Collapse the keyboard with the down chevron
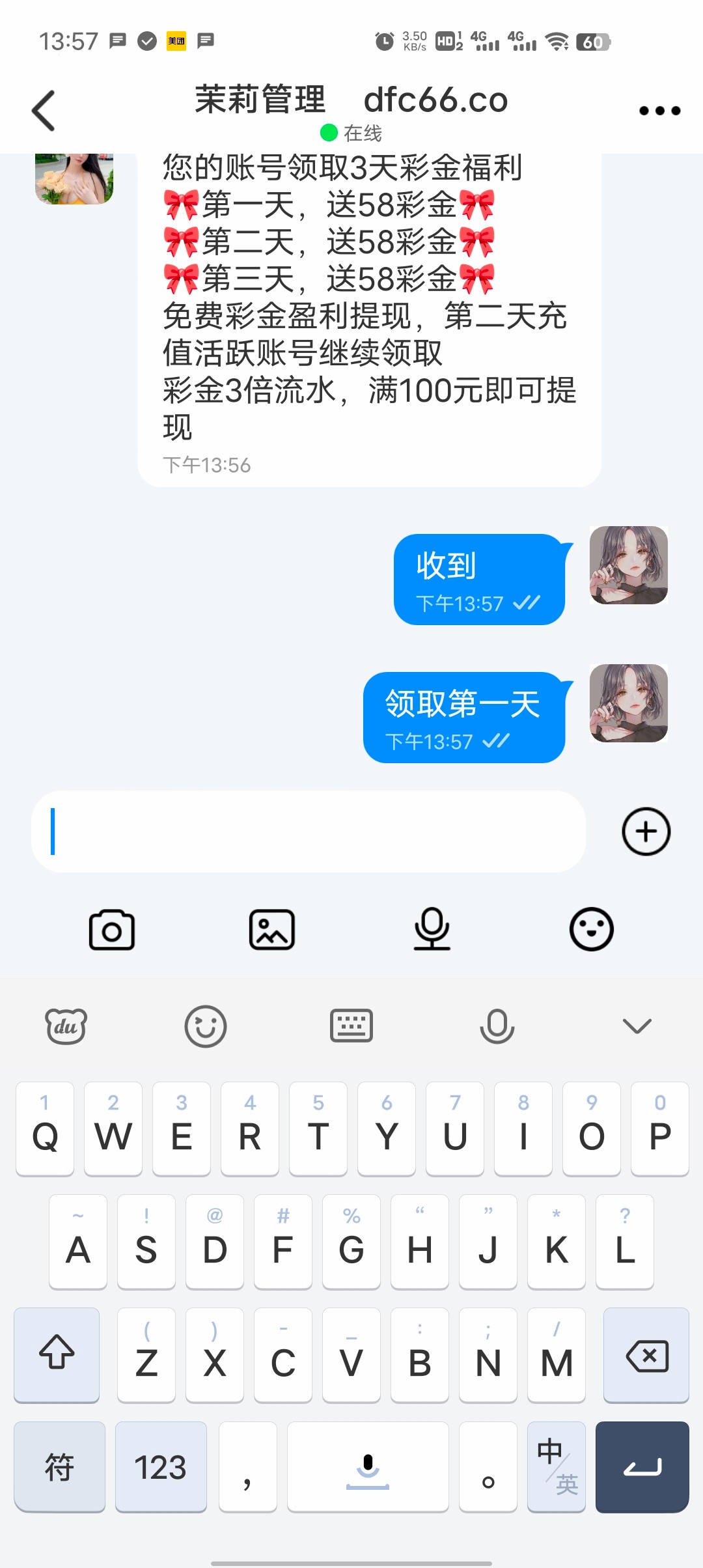The height and width of the screenshot is (1568, 703). tap(636, 1026)
